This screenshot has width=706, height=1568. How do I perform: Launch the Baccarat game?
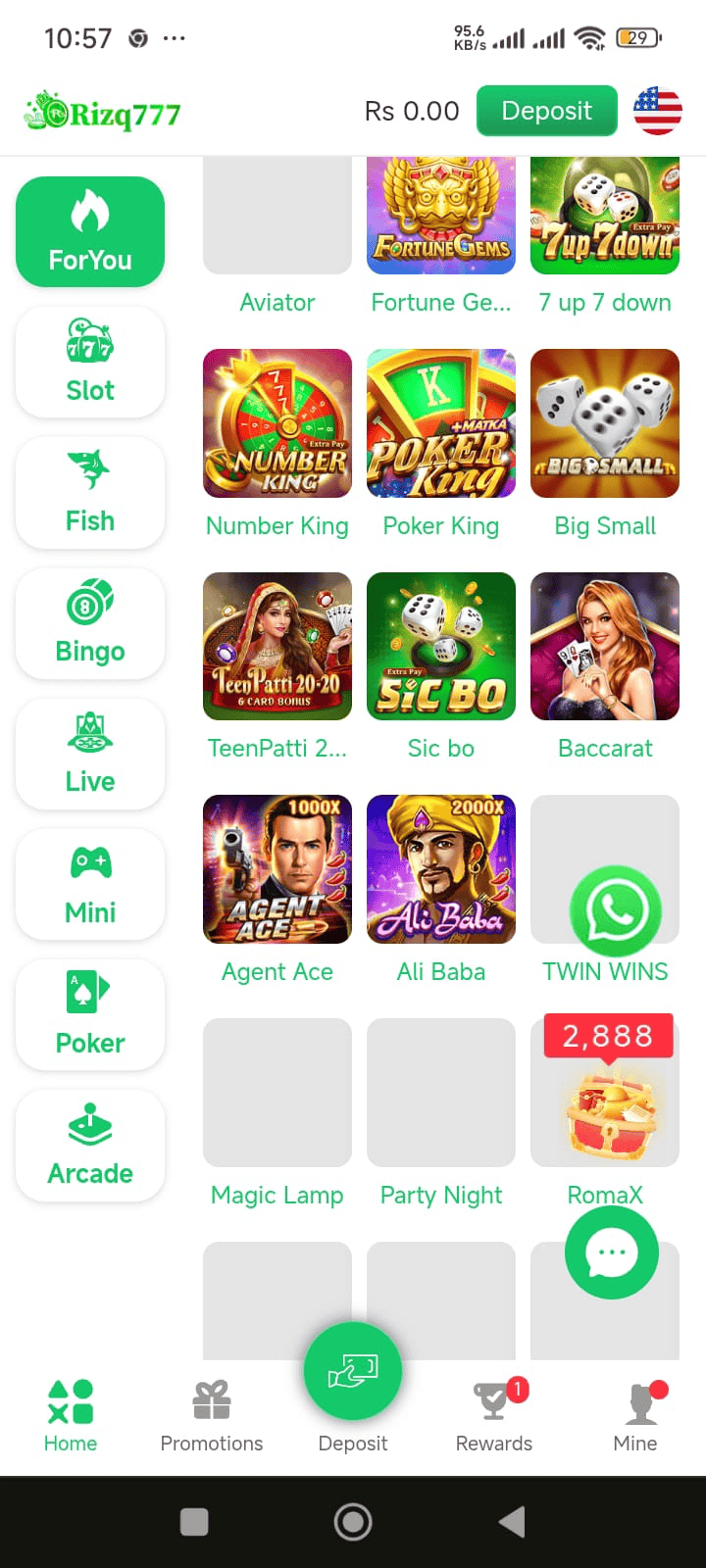[x=605, y=647]
